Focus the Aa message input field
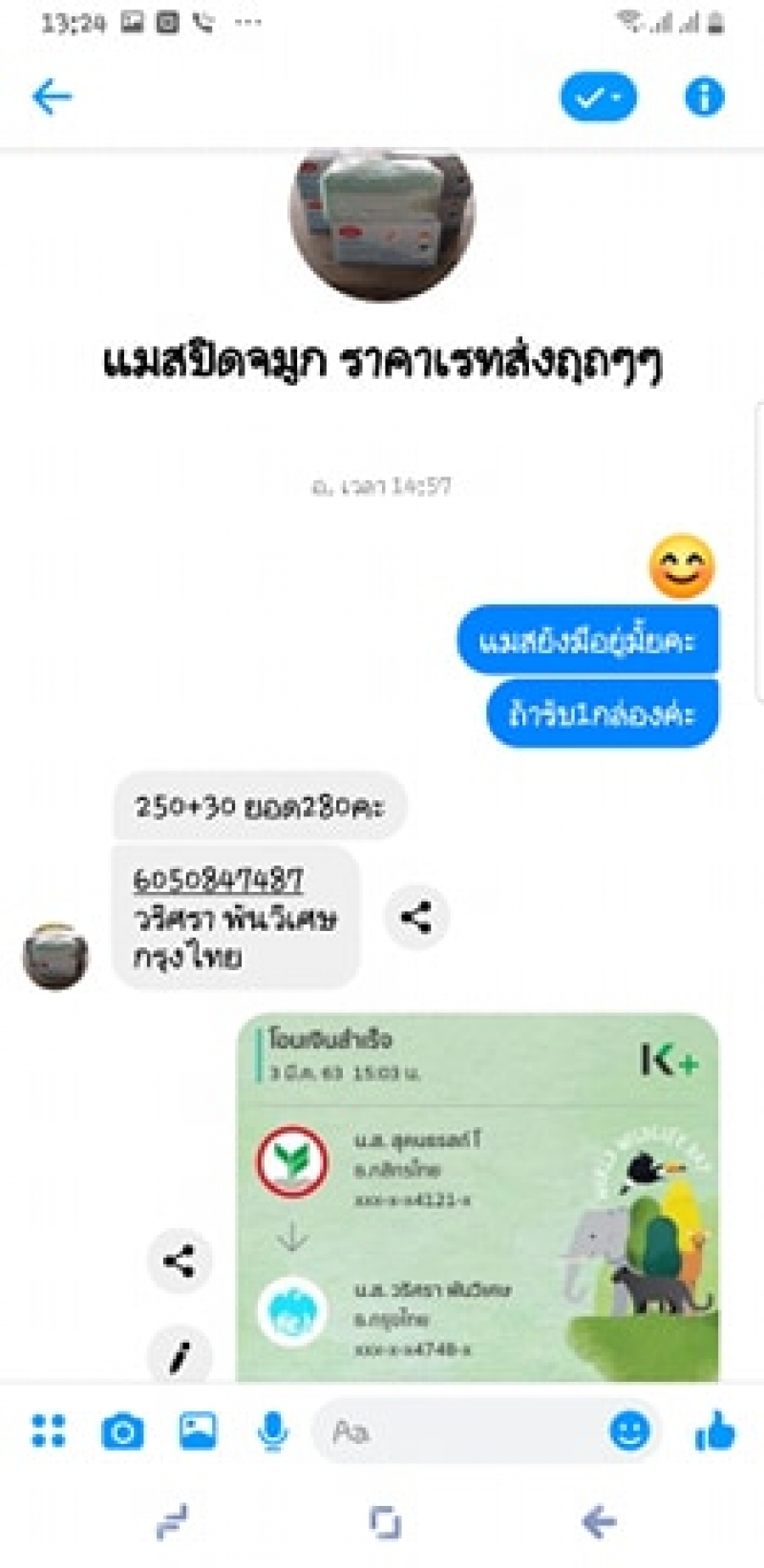764x1568 pixels. pos(458,1431)
